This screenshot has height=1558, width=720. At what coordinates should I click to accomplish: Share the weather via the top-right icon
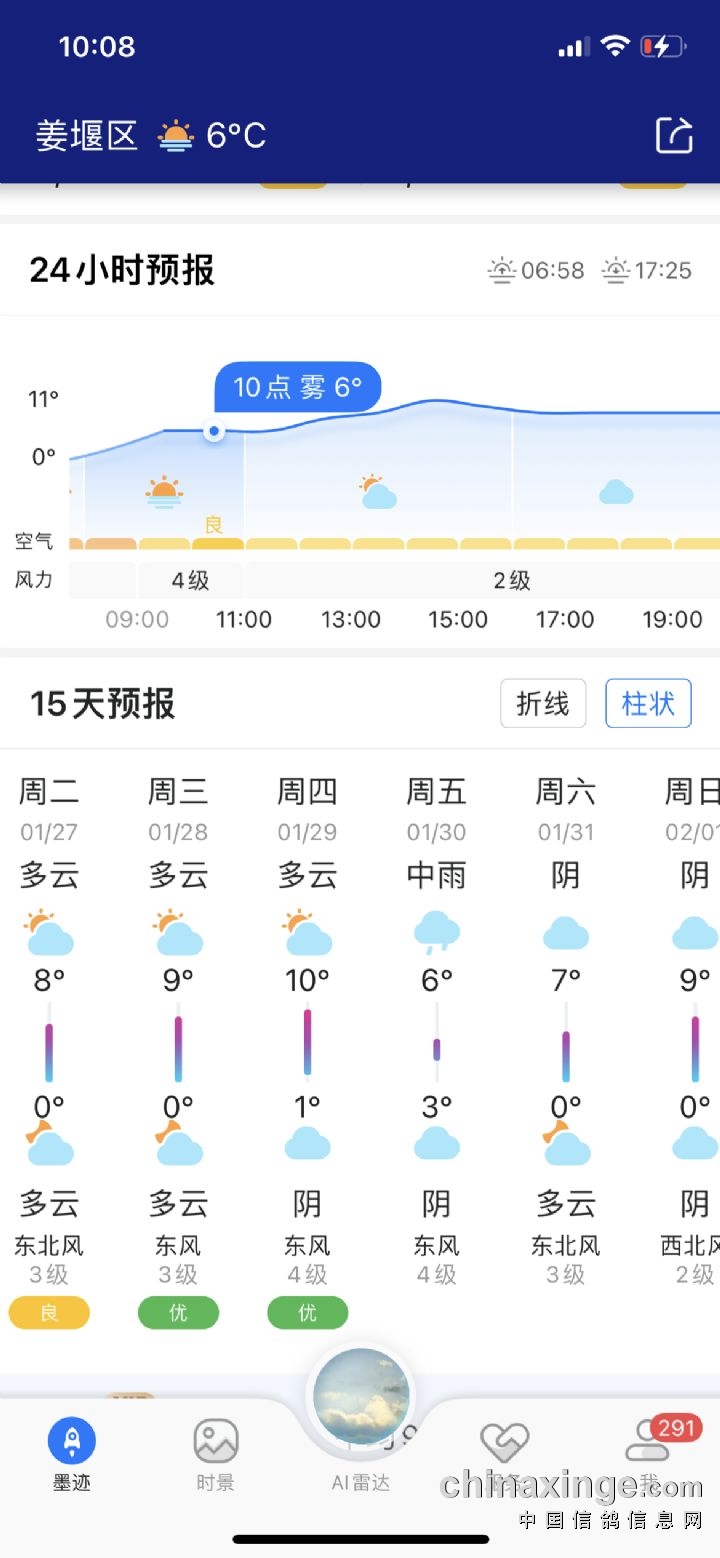(x=674, y=135)
